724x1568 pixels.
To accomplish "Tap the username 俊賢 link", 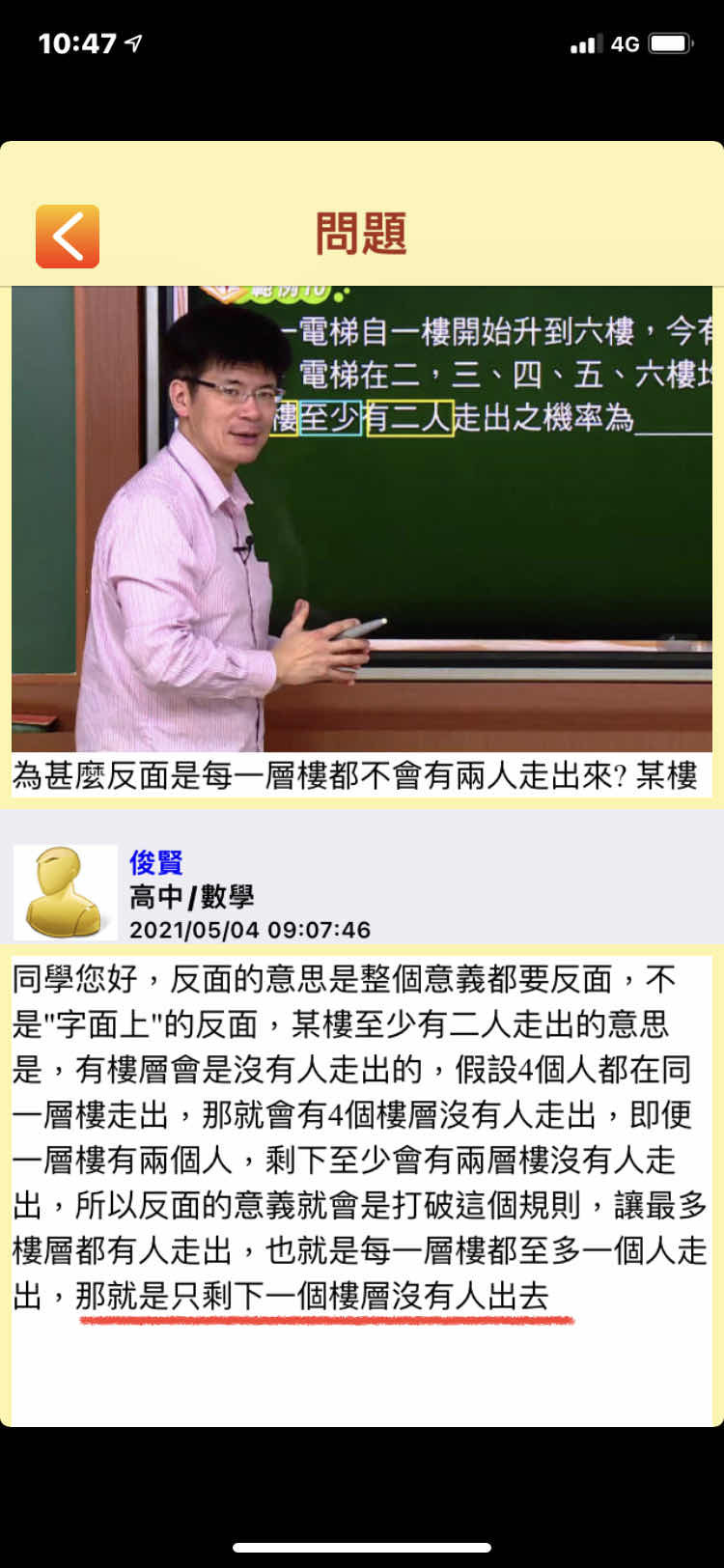I will 156,862.
